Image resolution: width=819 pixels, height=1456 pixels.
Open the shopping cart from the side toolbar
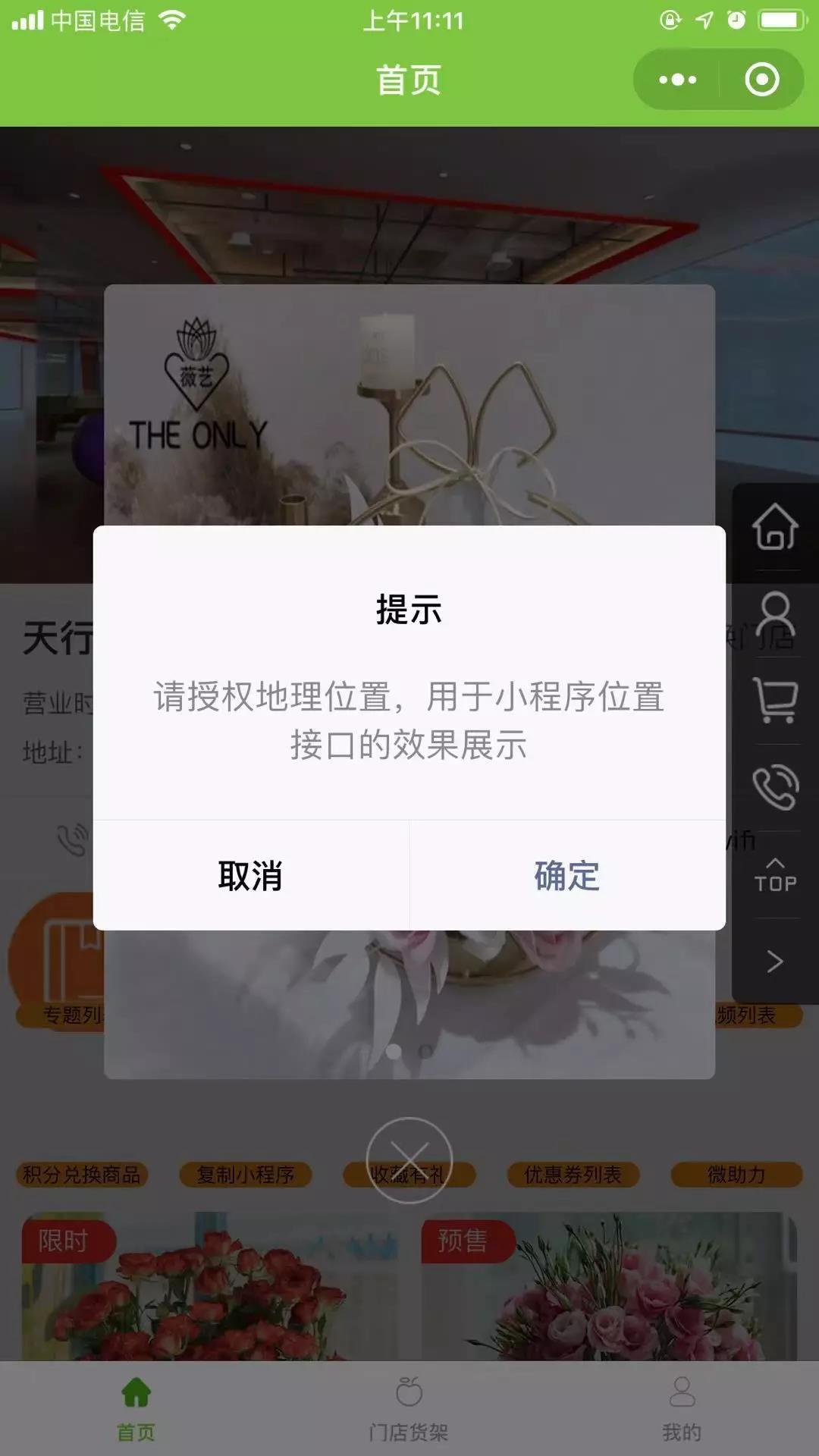[774, 701]
